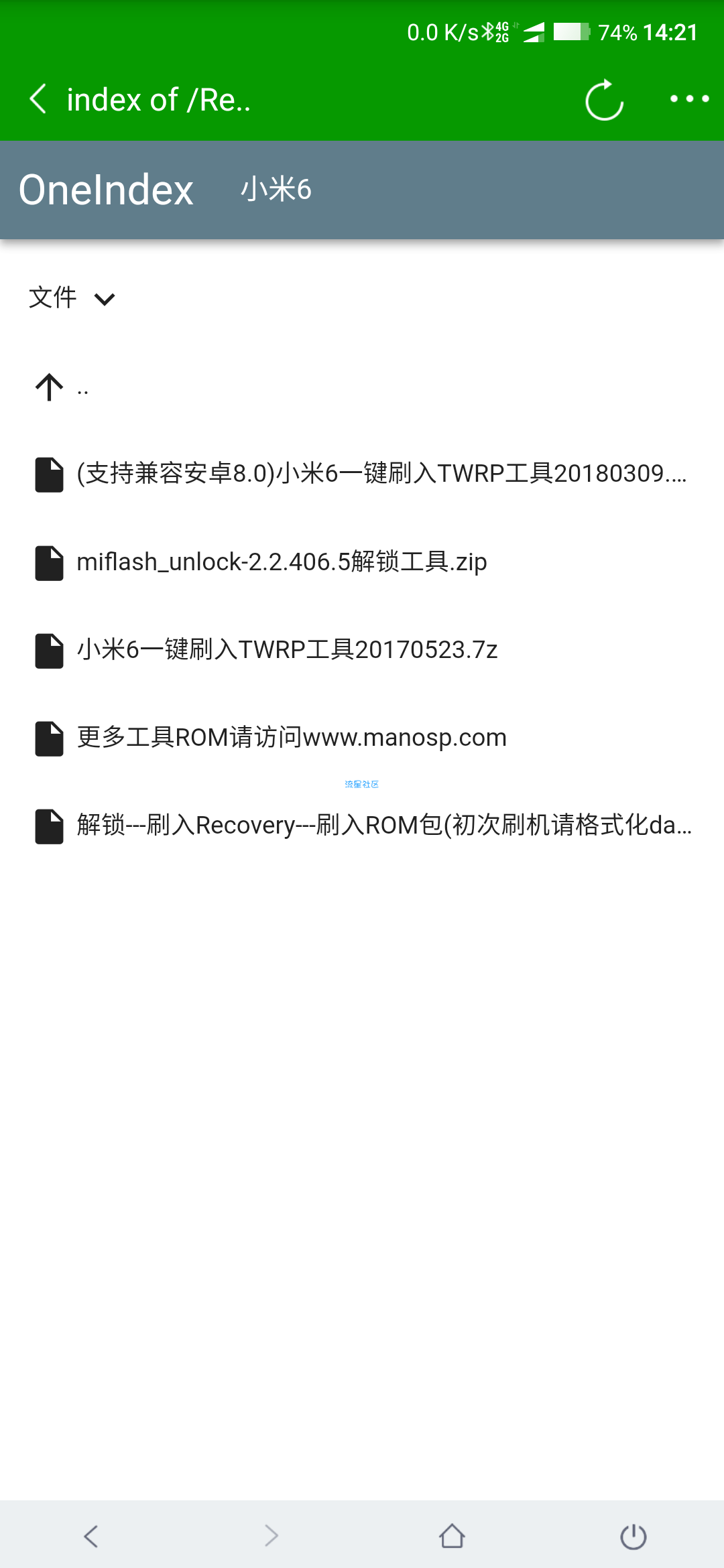Tap the 流星社区 link

[361, 784]
